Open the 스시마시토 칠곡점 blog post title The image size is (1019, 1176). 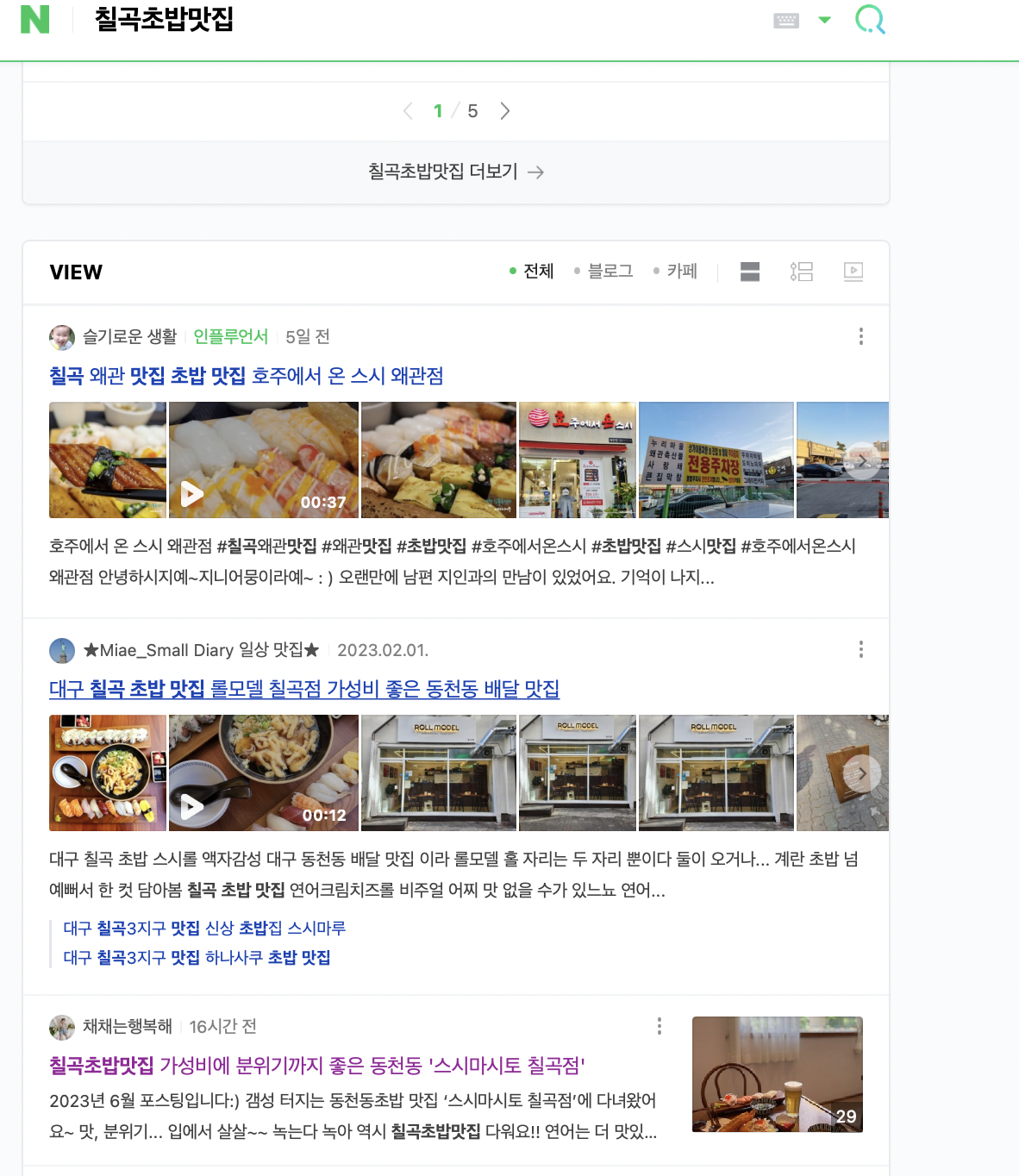click(316, 1066)
